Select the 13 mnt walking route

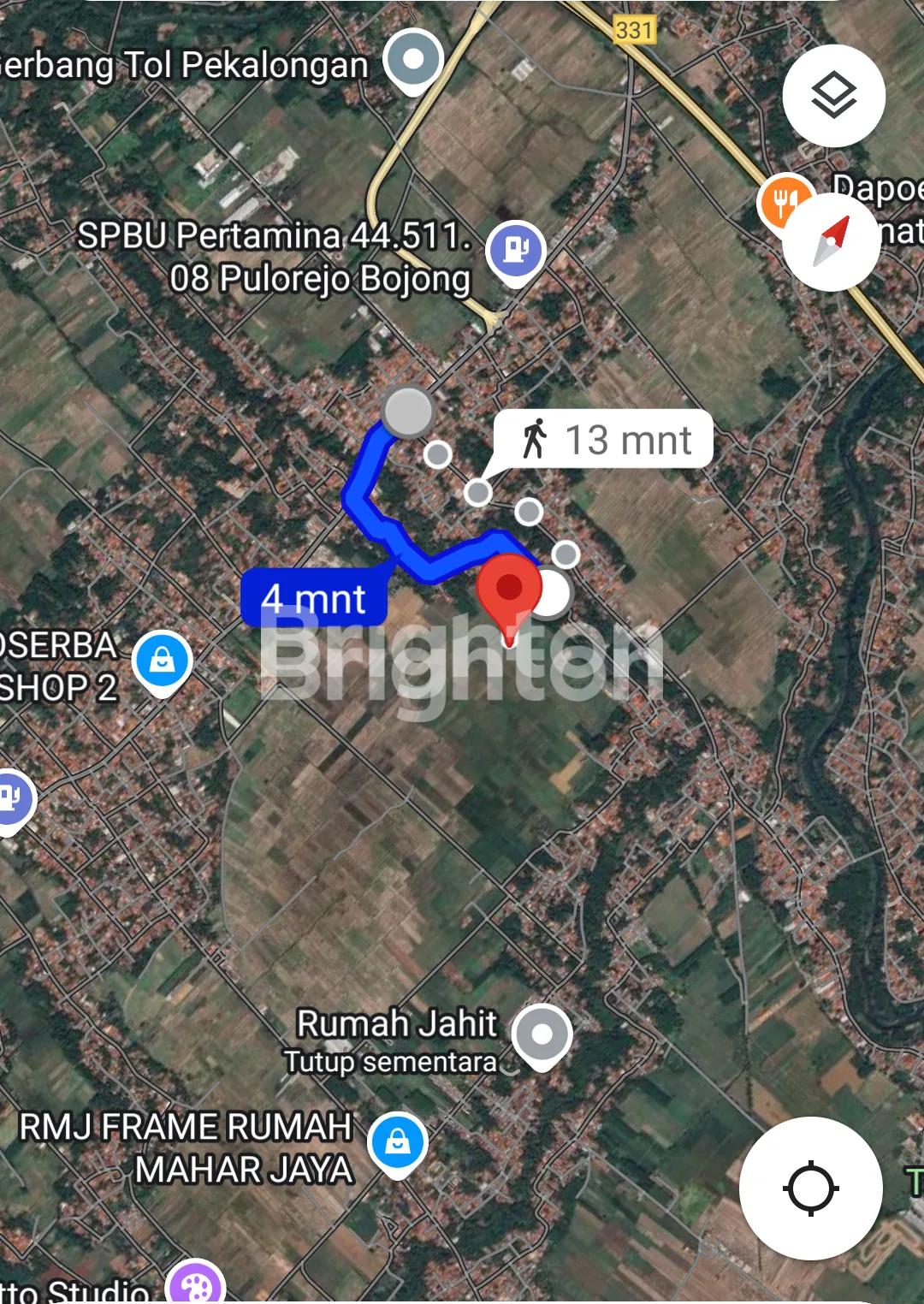click(x=604, y=439)
